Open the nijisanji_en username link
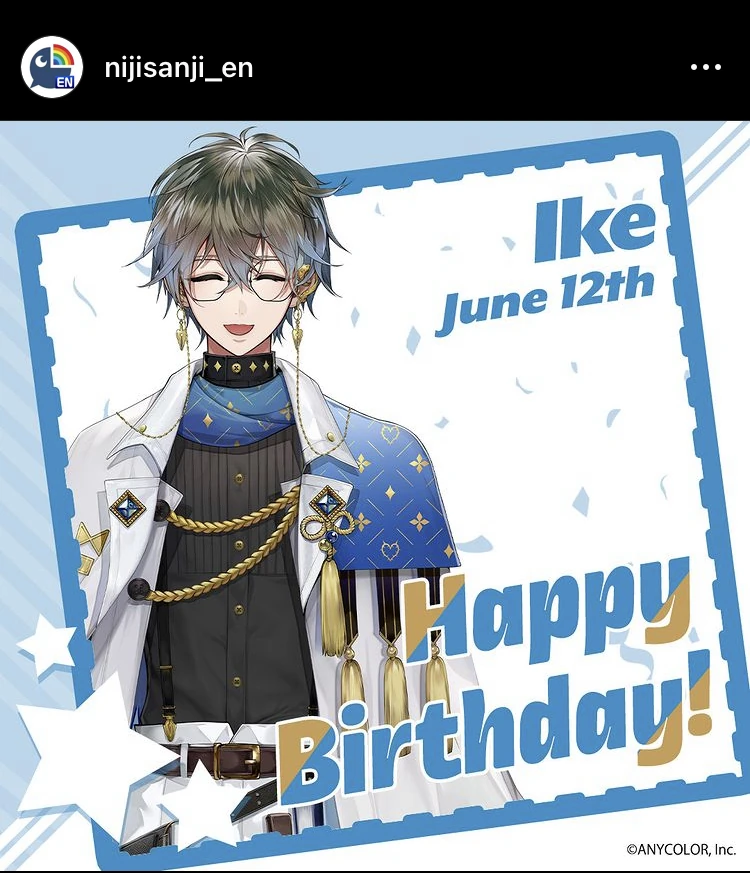750x873 pixels. click(x=179, y=67)
